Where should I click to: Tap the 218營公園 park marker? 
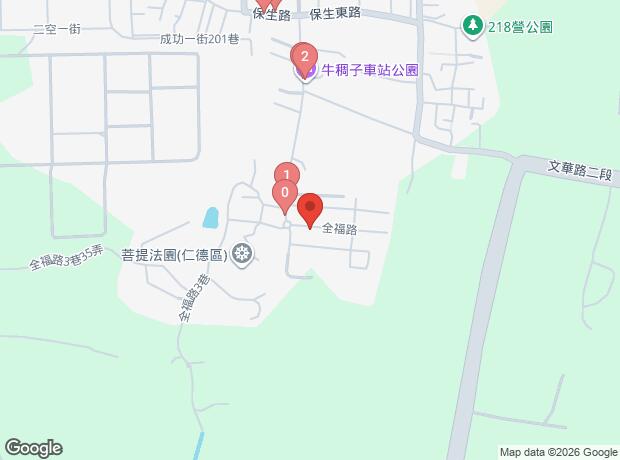470,24
